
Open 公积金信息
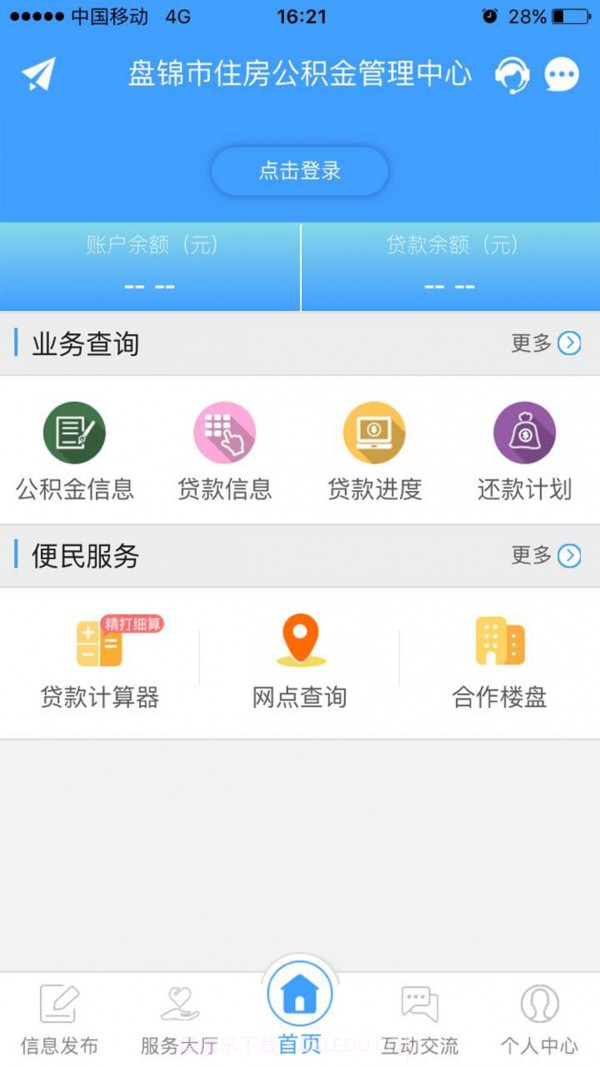pyautogui.click(x=75, y=452)
